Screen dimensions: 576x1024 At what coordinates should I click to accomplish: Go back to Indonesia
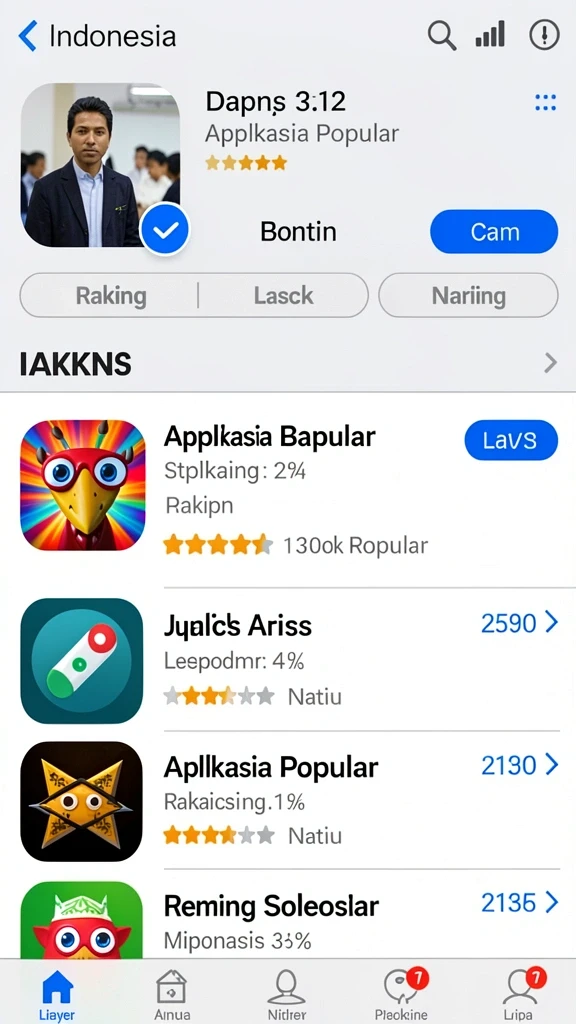97,35
